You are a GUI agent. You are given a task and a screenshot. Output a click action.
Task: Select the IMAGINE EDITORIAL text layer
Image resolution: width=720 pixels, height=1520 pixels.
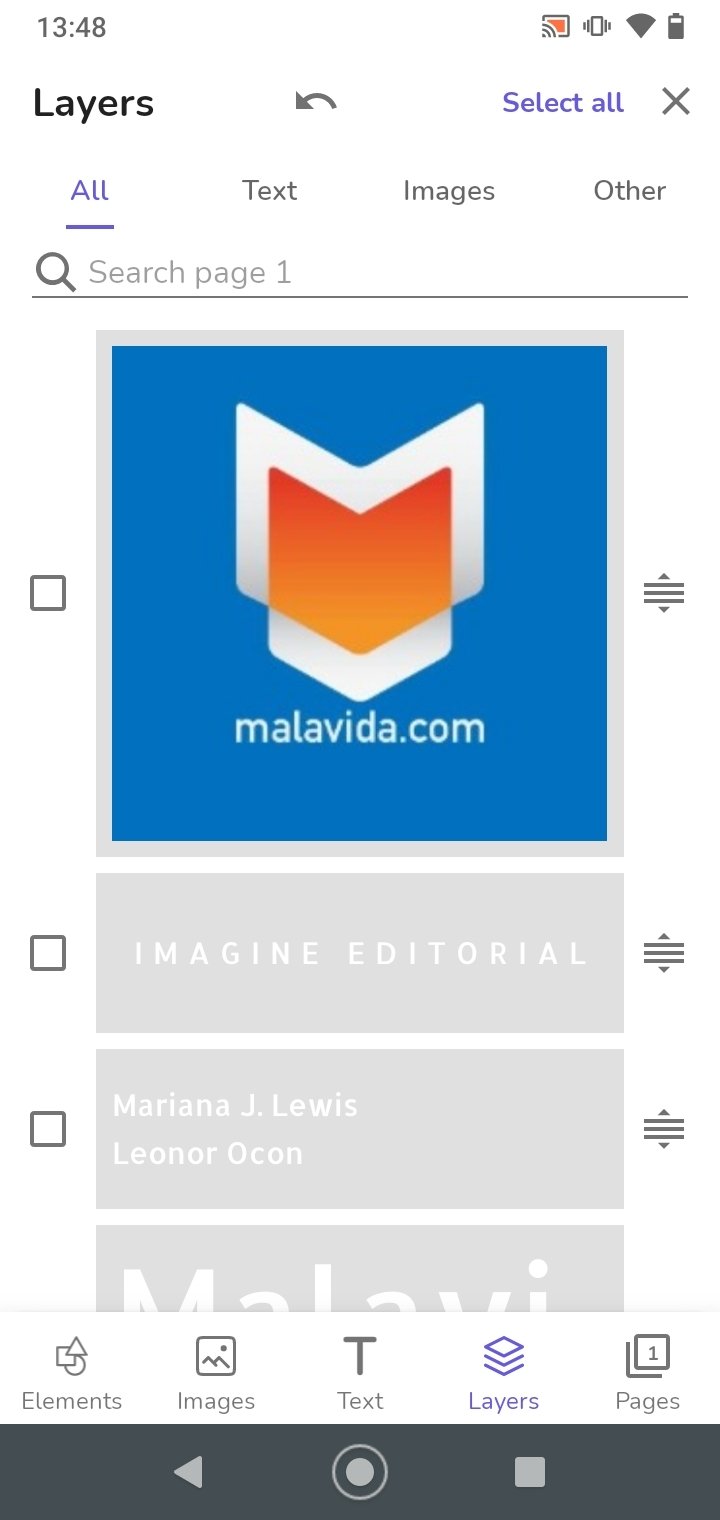pyautogui.click(x=360, y=953)
